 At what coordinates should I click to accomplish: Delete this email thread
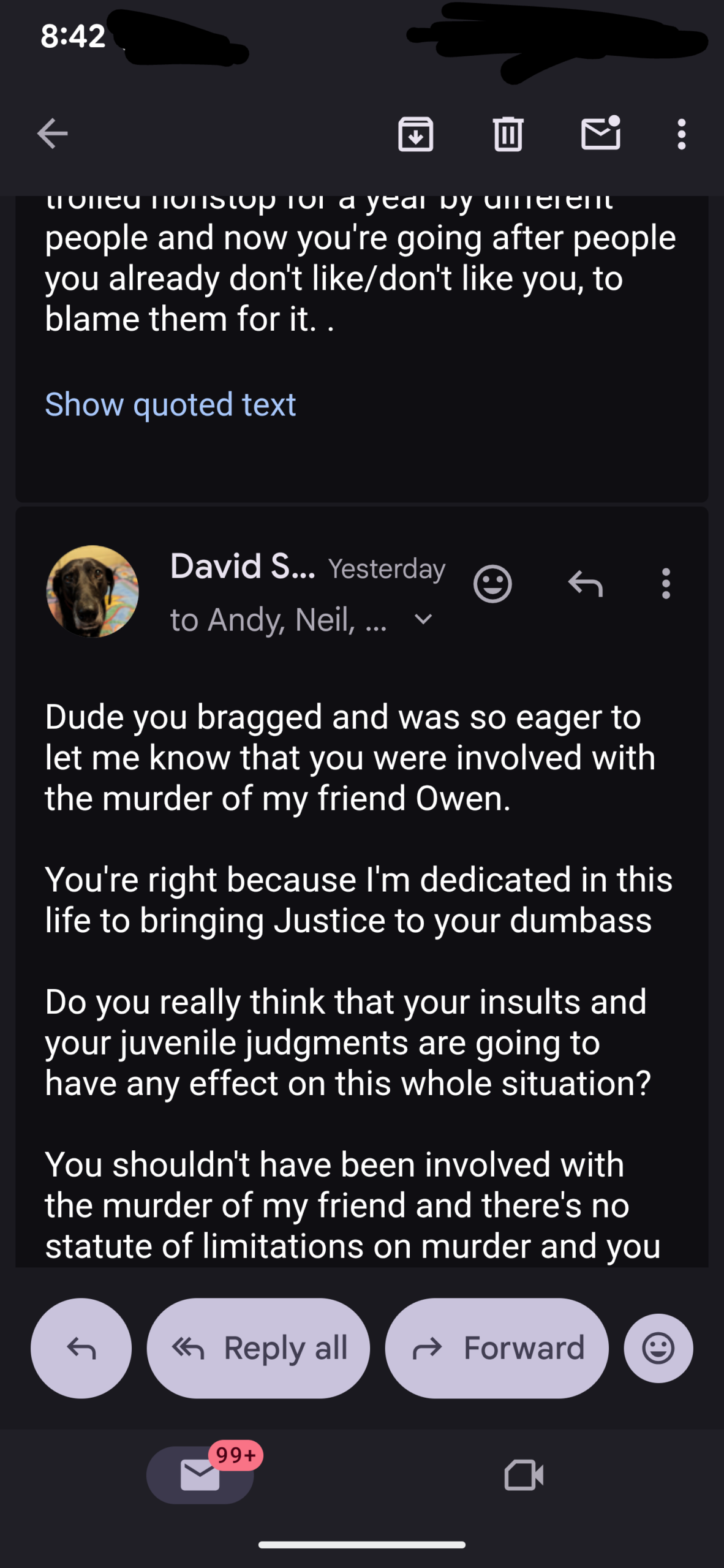click(508, 134)
